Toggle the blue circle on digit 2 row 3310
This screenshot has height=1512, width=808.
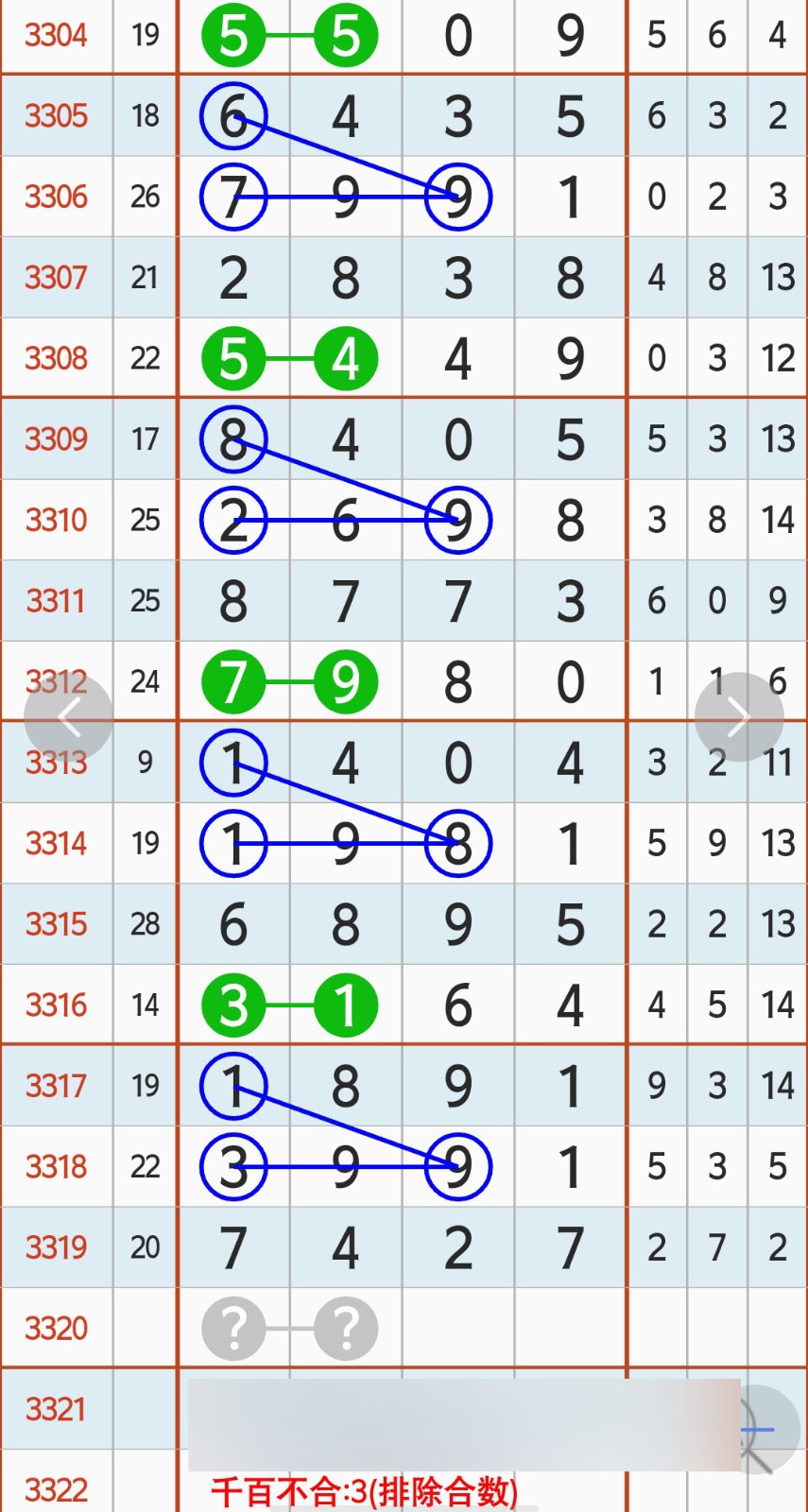[x=232, y=520]
